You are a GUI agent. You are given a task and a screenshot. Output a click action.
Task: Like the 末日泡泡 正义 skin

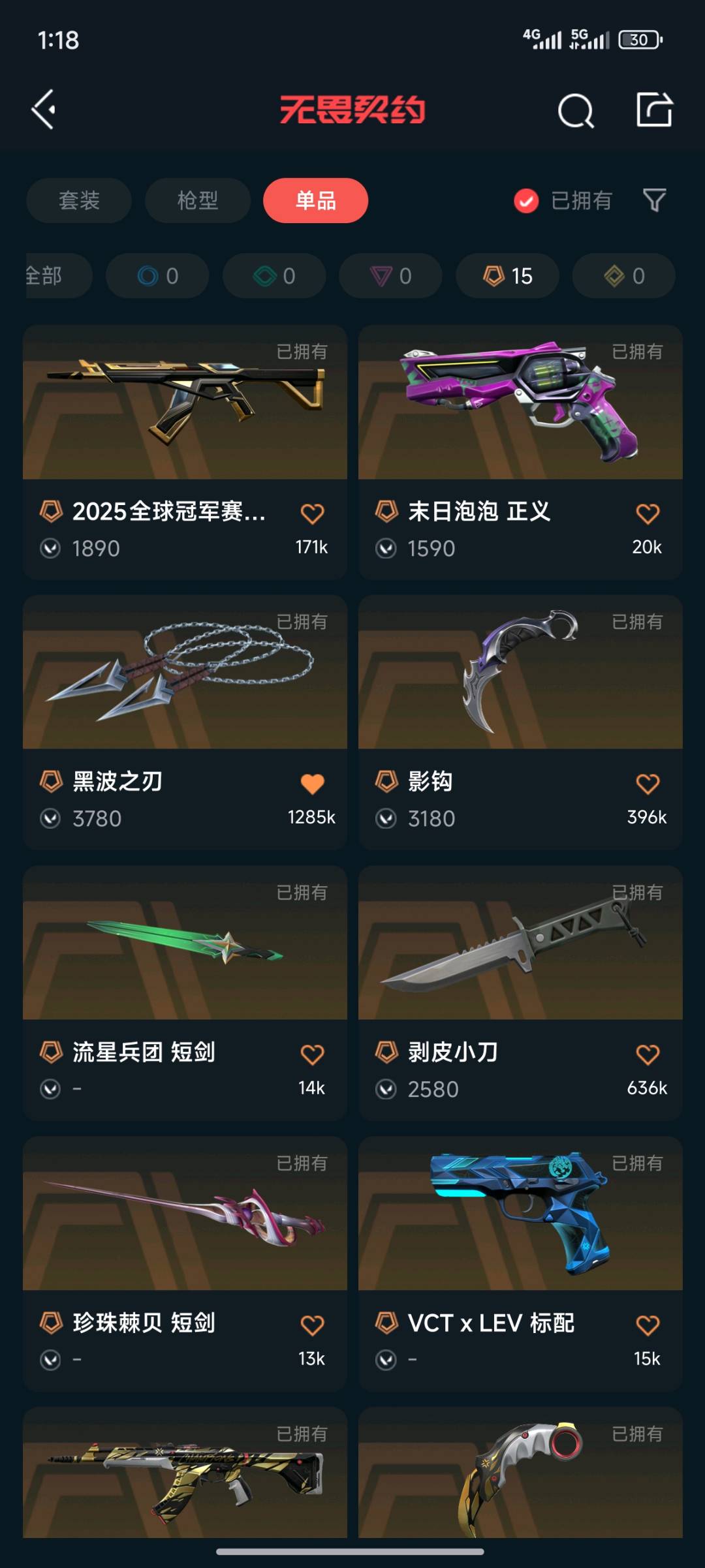[648, 514]
